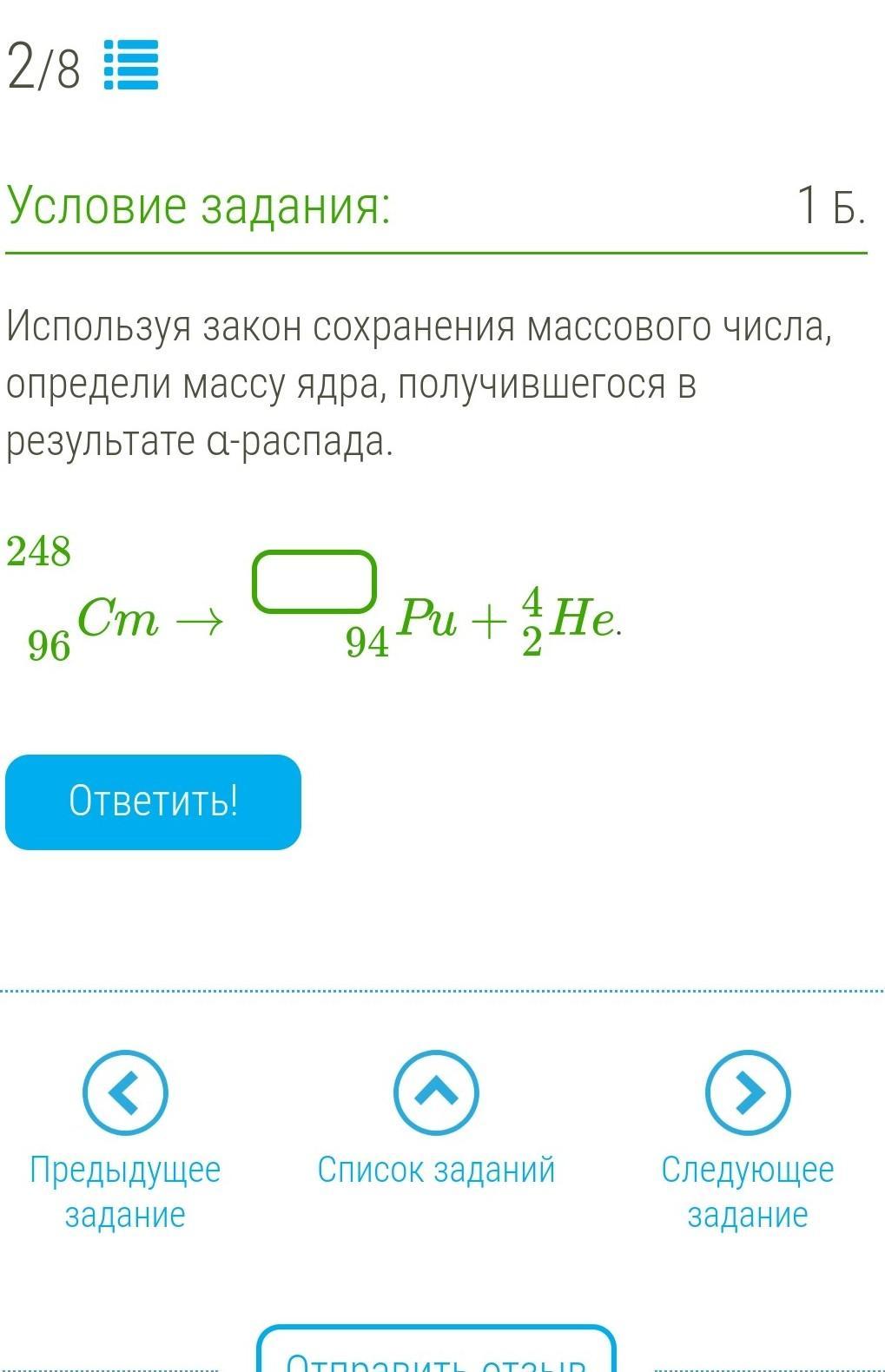This screenshot has height=1372, width=885.
Task: Open the task list icon next to 2/8
Action: tap(131, 65)
